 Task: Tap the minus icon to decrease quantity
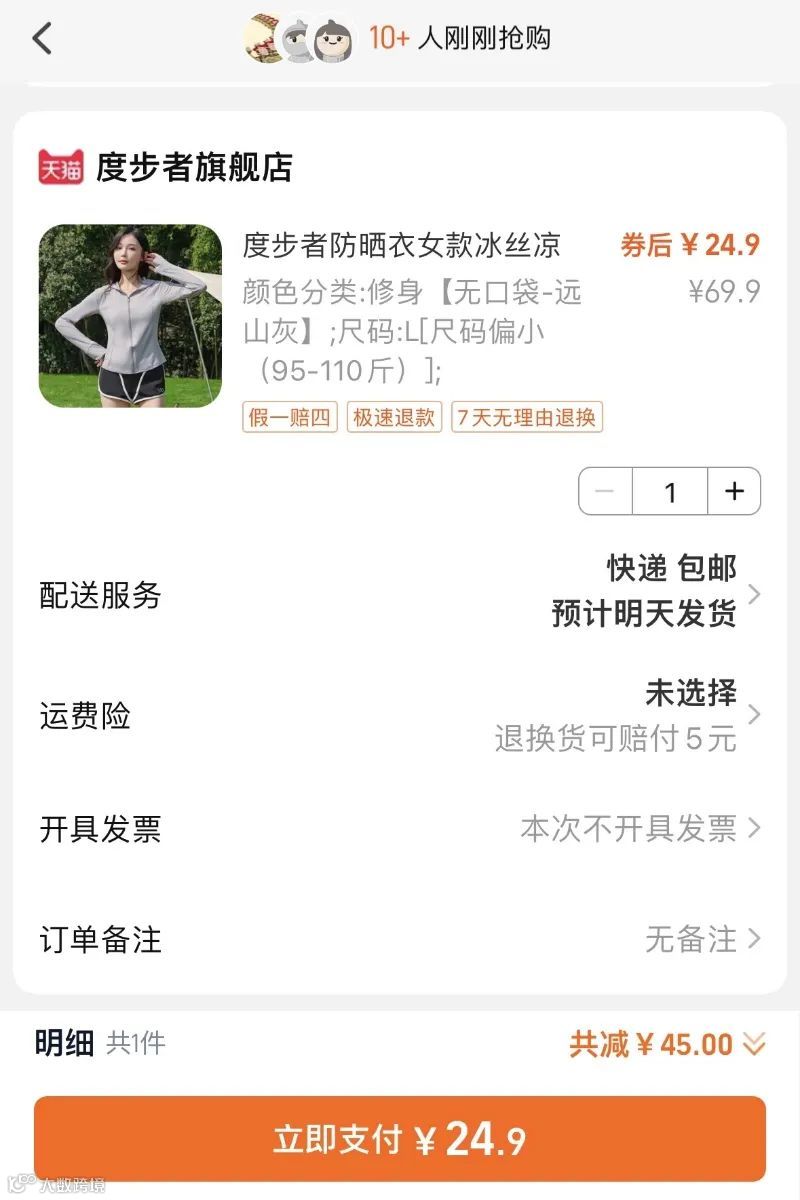coord(604,491)
